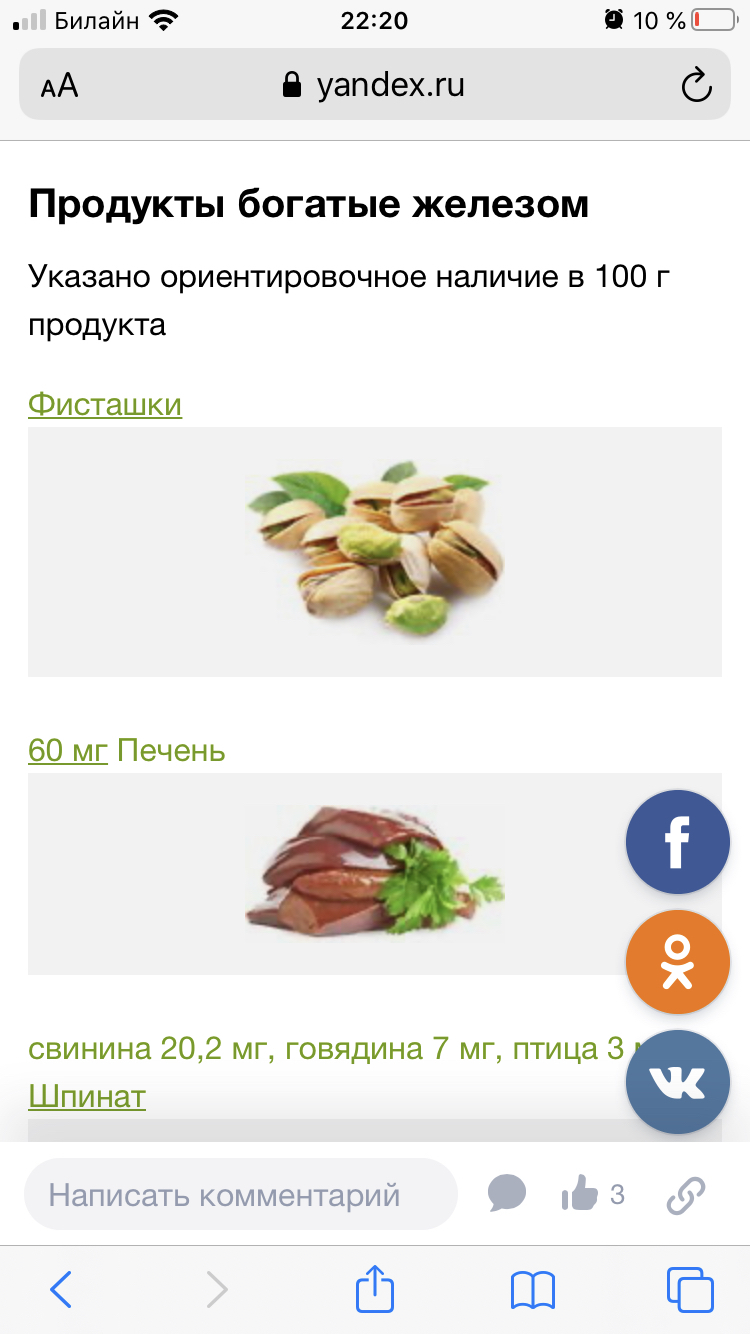Copy the article link
This screenshot has height=1334, width=750.
click(x=686, y=1194)
